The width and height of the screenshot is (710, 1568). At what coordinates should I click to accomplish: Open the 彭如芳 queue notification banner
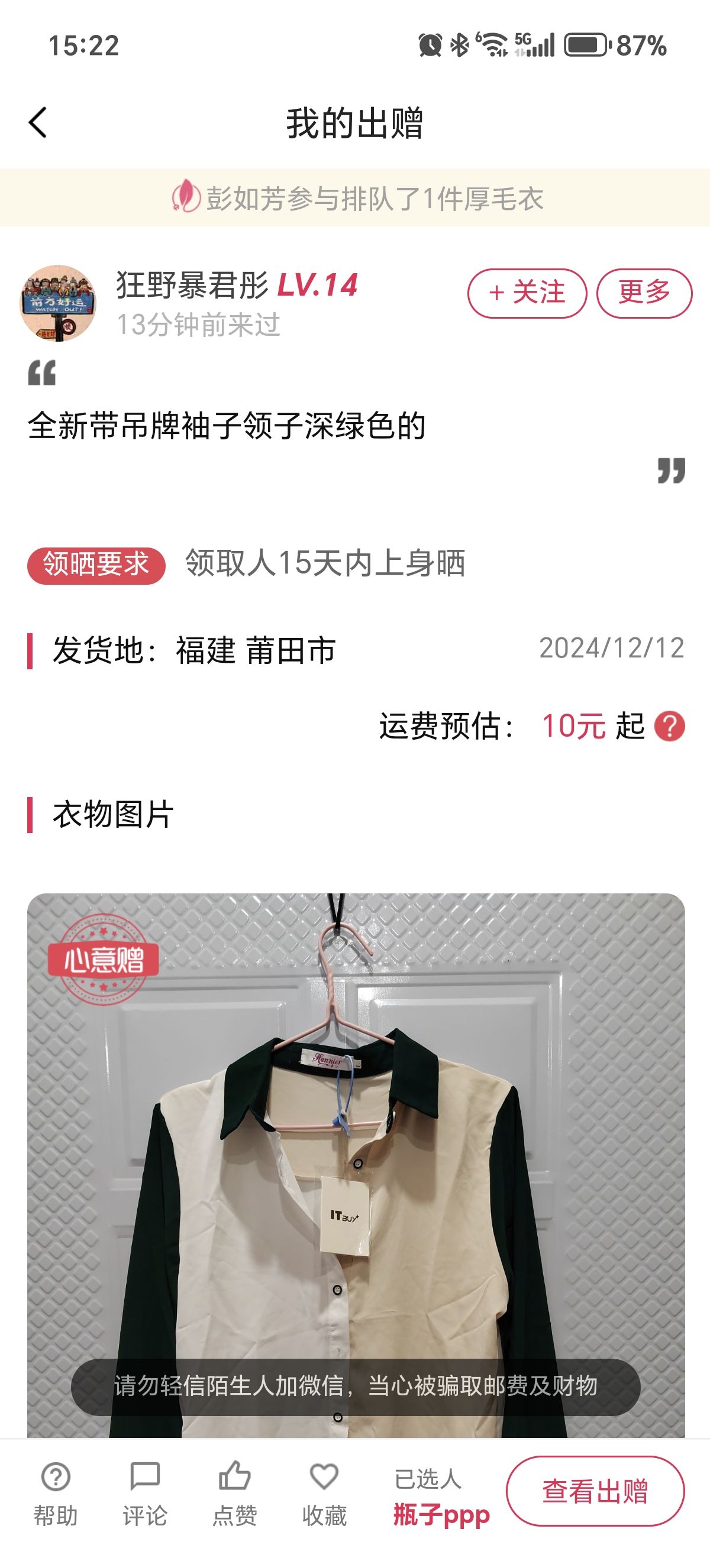(x=355, y=198)
